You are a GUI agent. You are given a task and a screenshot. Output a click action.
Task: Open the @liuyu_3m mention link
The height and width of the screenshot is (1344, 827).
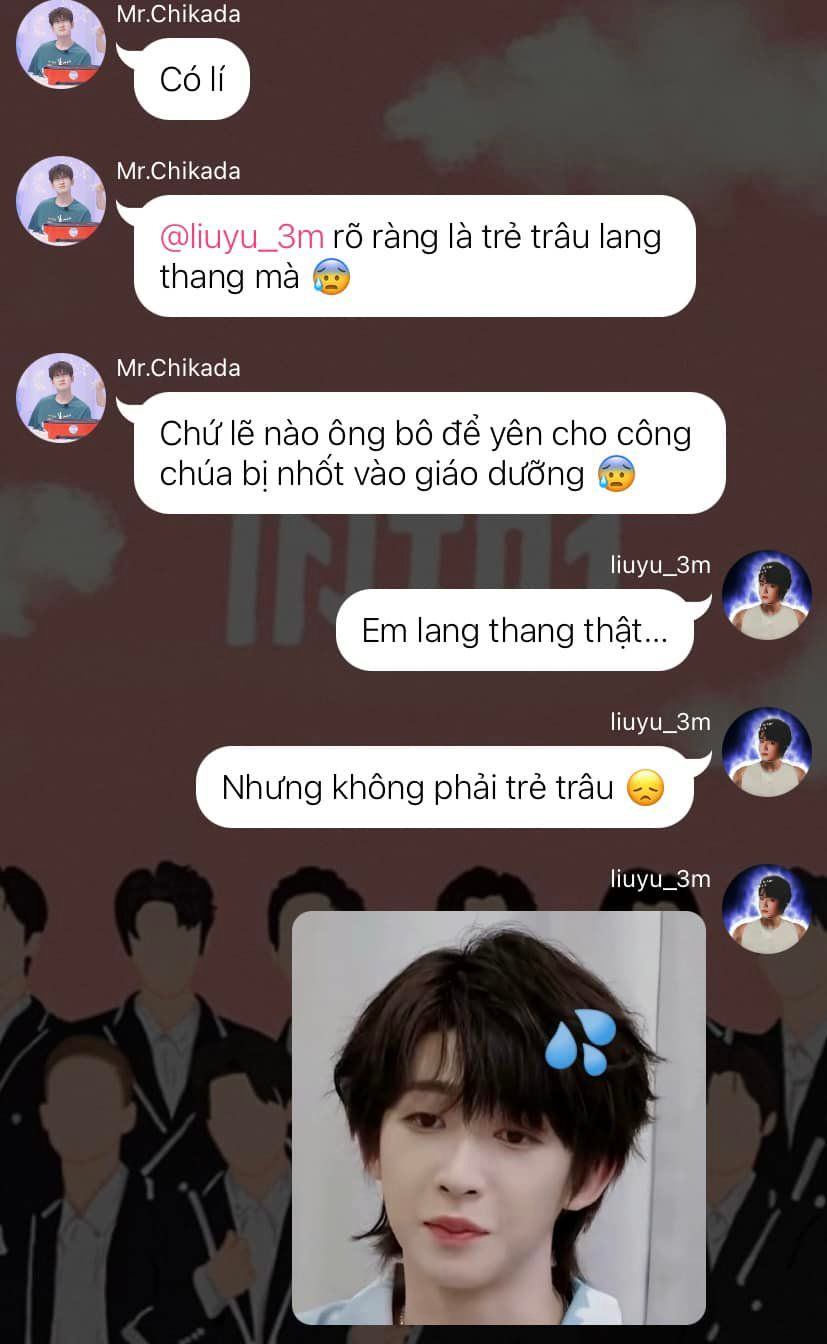pos(242,237)
